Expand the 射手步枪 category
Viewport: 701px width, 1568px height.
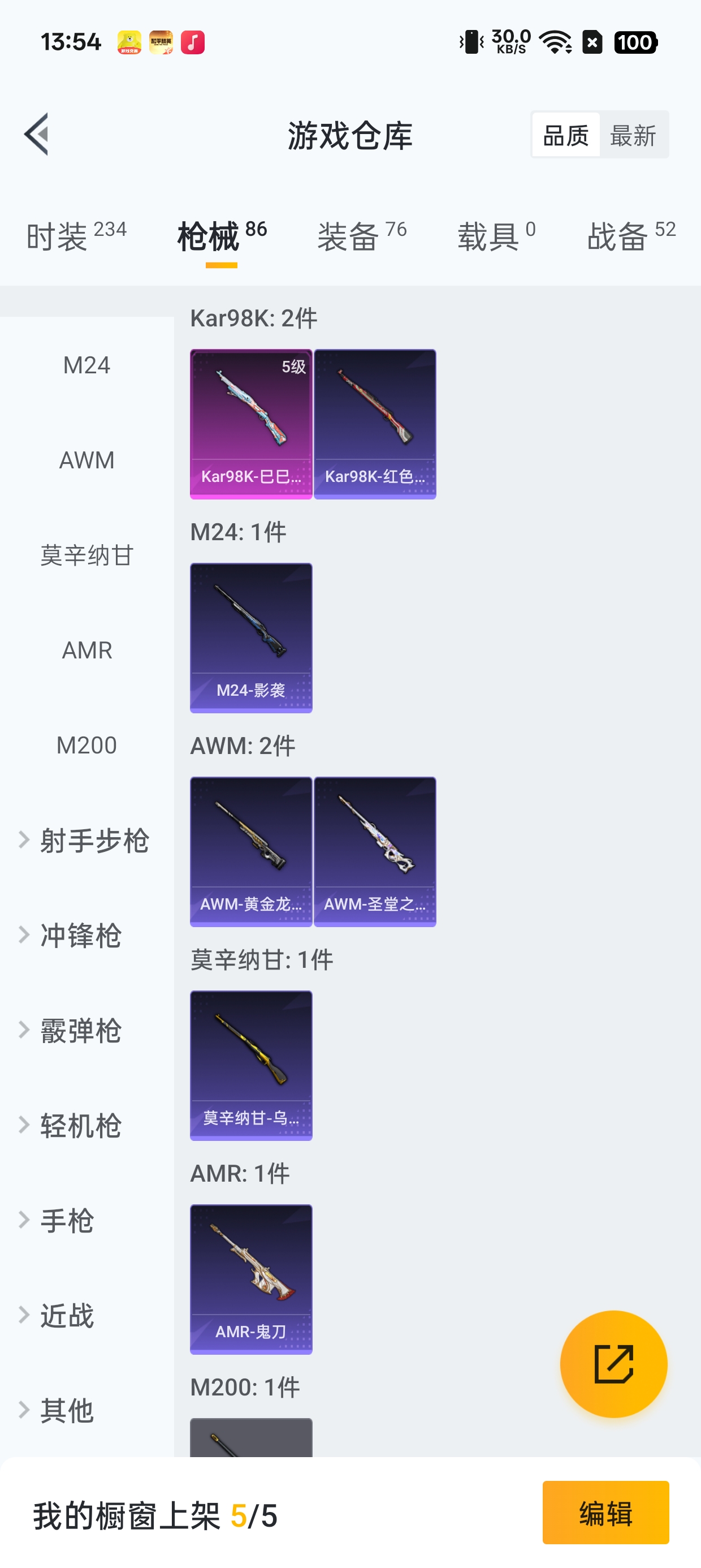tap(87, 840)
